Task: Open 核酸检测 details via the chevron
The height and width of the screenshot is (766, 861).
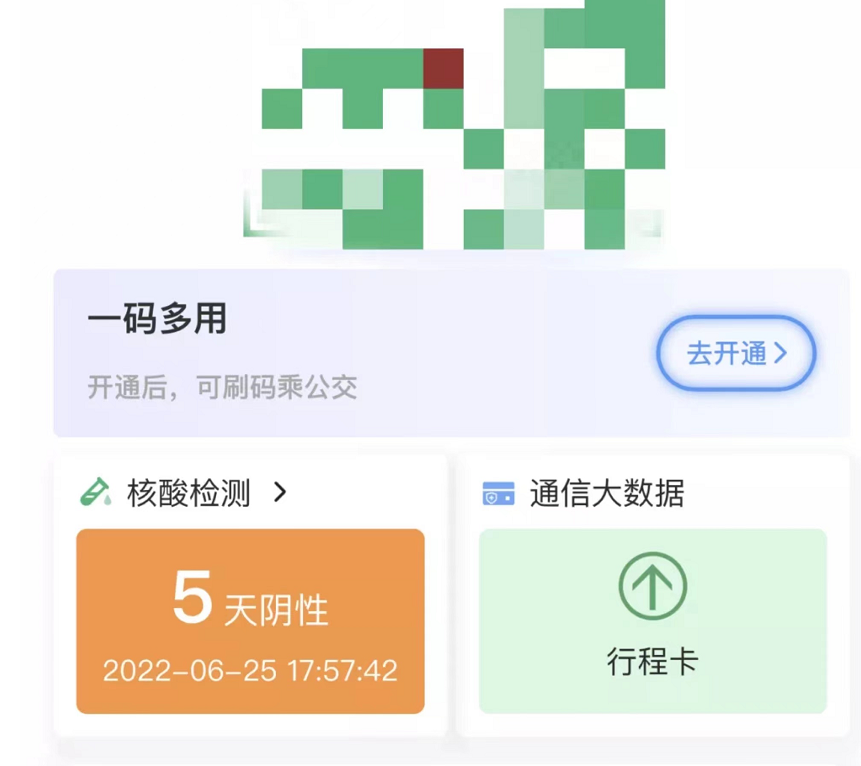Action: [280, 492]
